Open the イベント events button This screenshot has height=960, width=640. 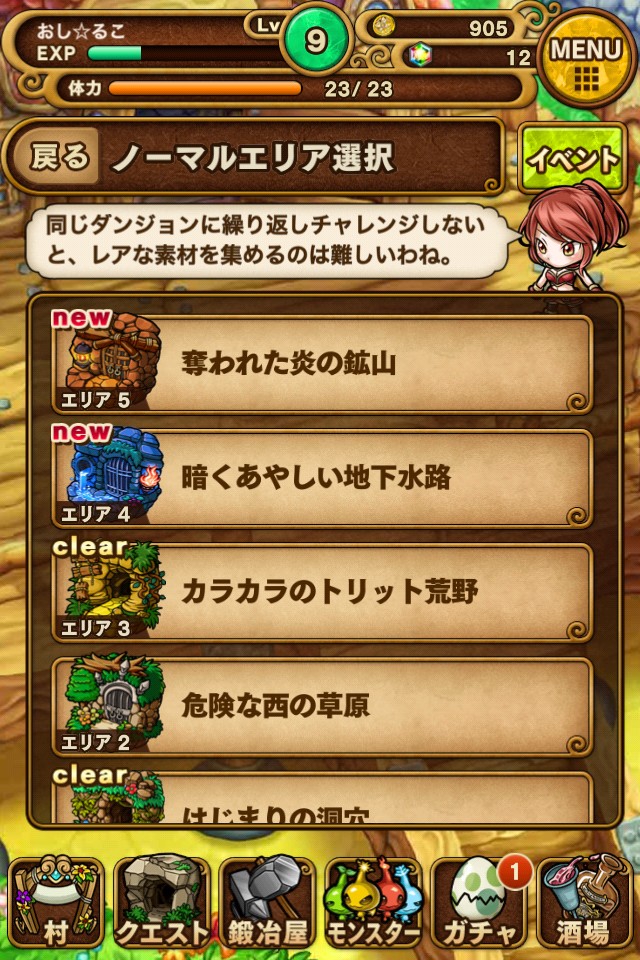pyautogui.click(x=572, y=159)
